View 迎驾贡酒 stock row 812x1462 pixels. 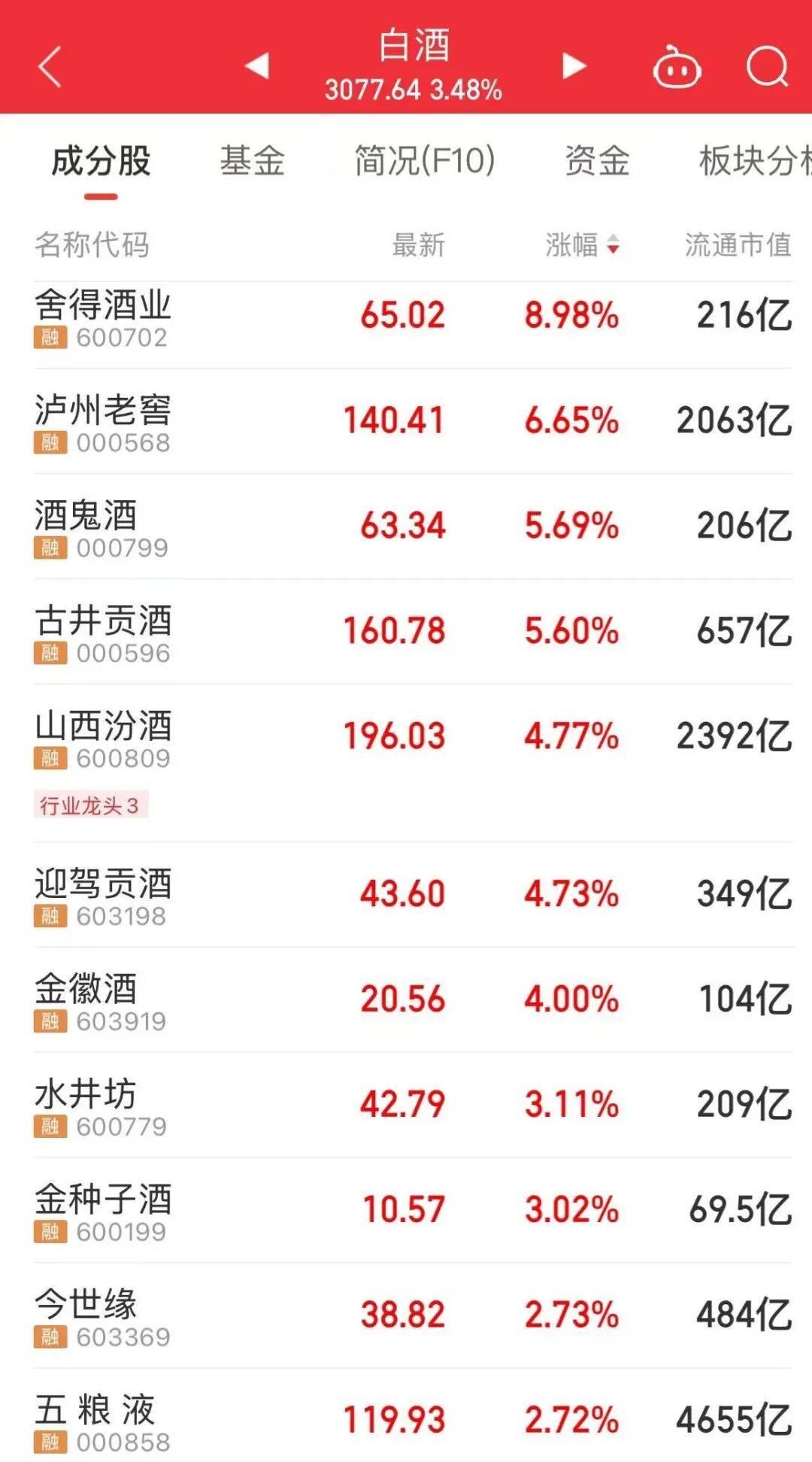click(x=103, y=896)
